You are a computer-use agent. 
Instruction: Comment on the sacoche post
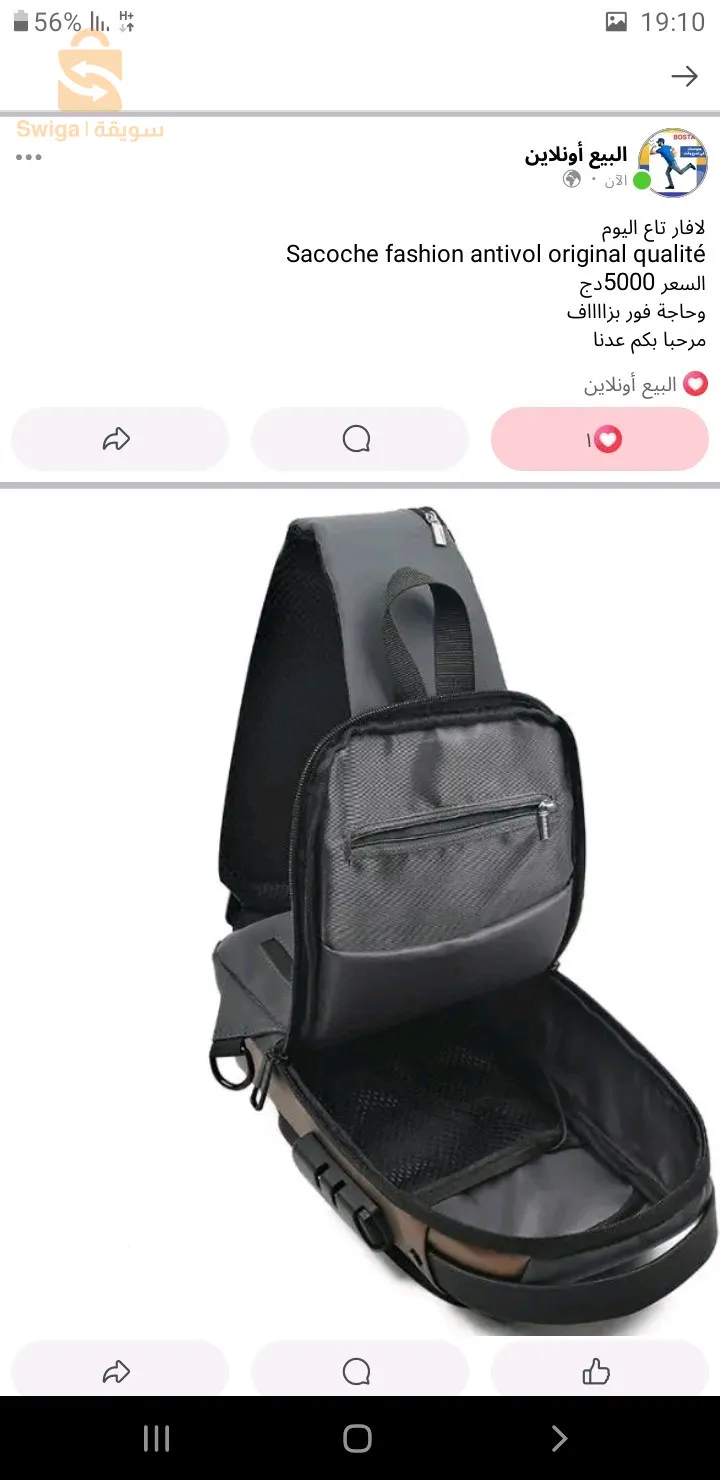(x=358, y=439)
